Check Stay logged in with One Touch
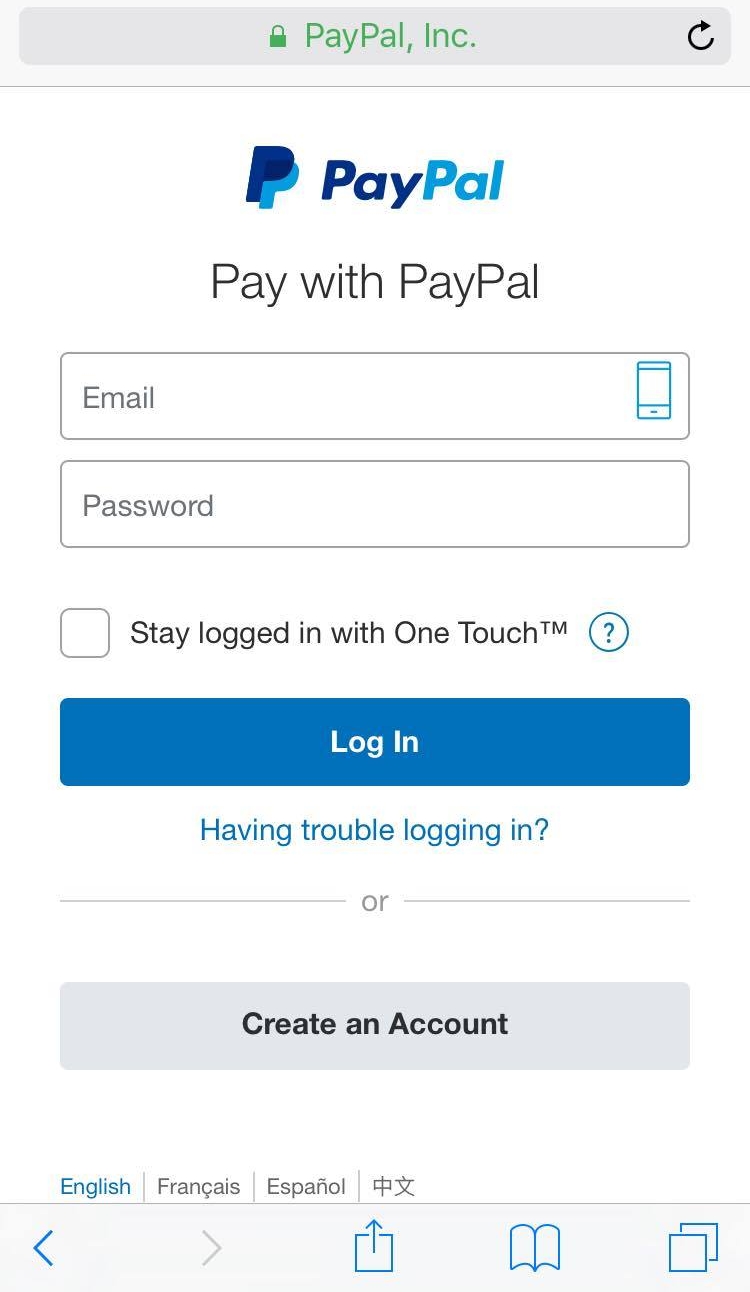 pos(85,633)
